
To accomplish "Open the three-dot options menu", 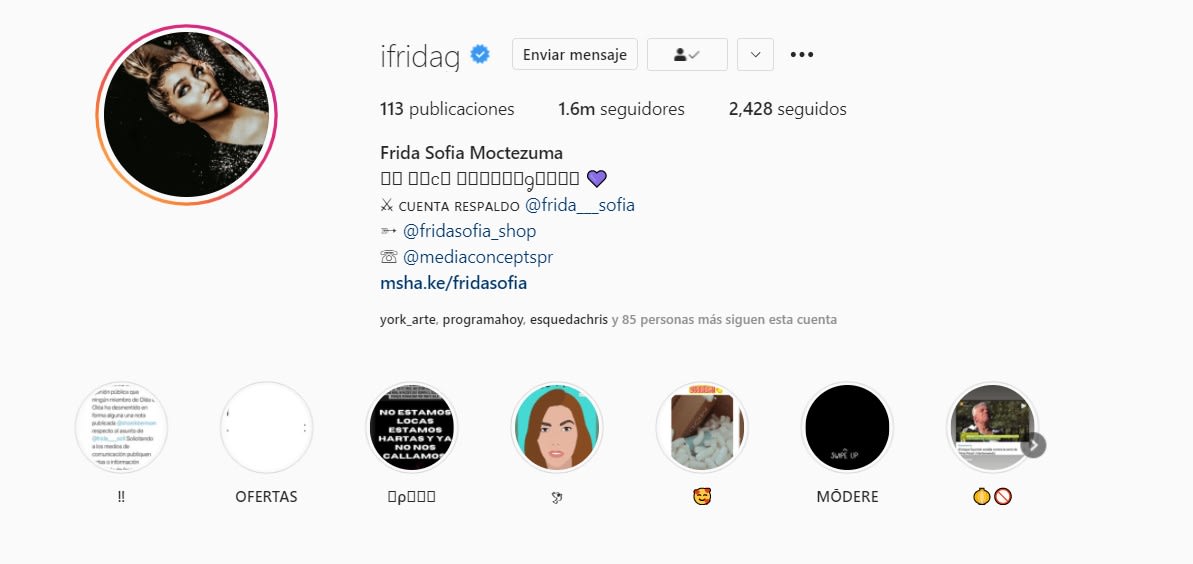I will coord(802,55).
